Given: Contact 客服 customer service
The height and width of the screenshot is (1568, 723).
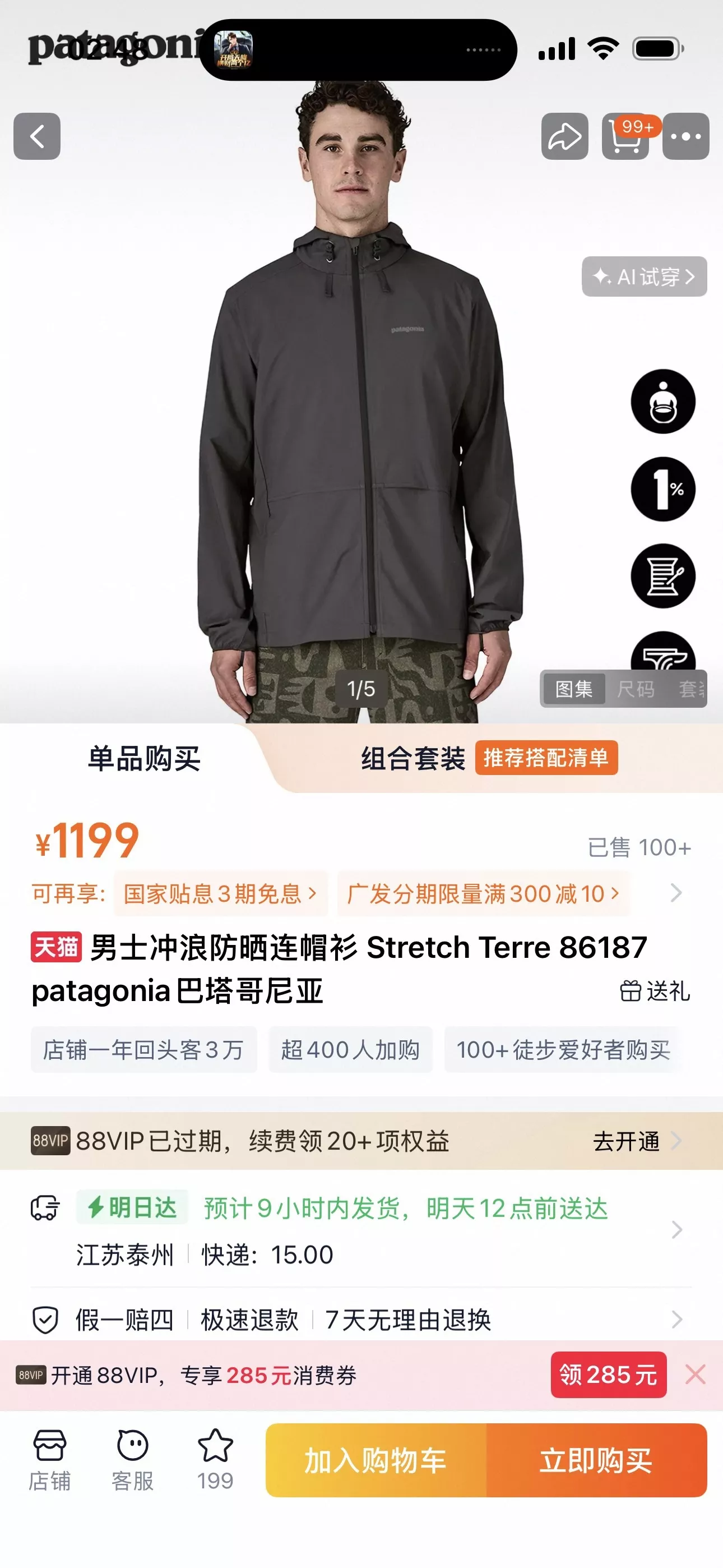Looking at the screenshot, I should tap(133, 1460).
